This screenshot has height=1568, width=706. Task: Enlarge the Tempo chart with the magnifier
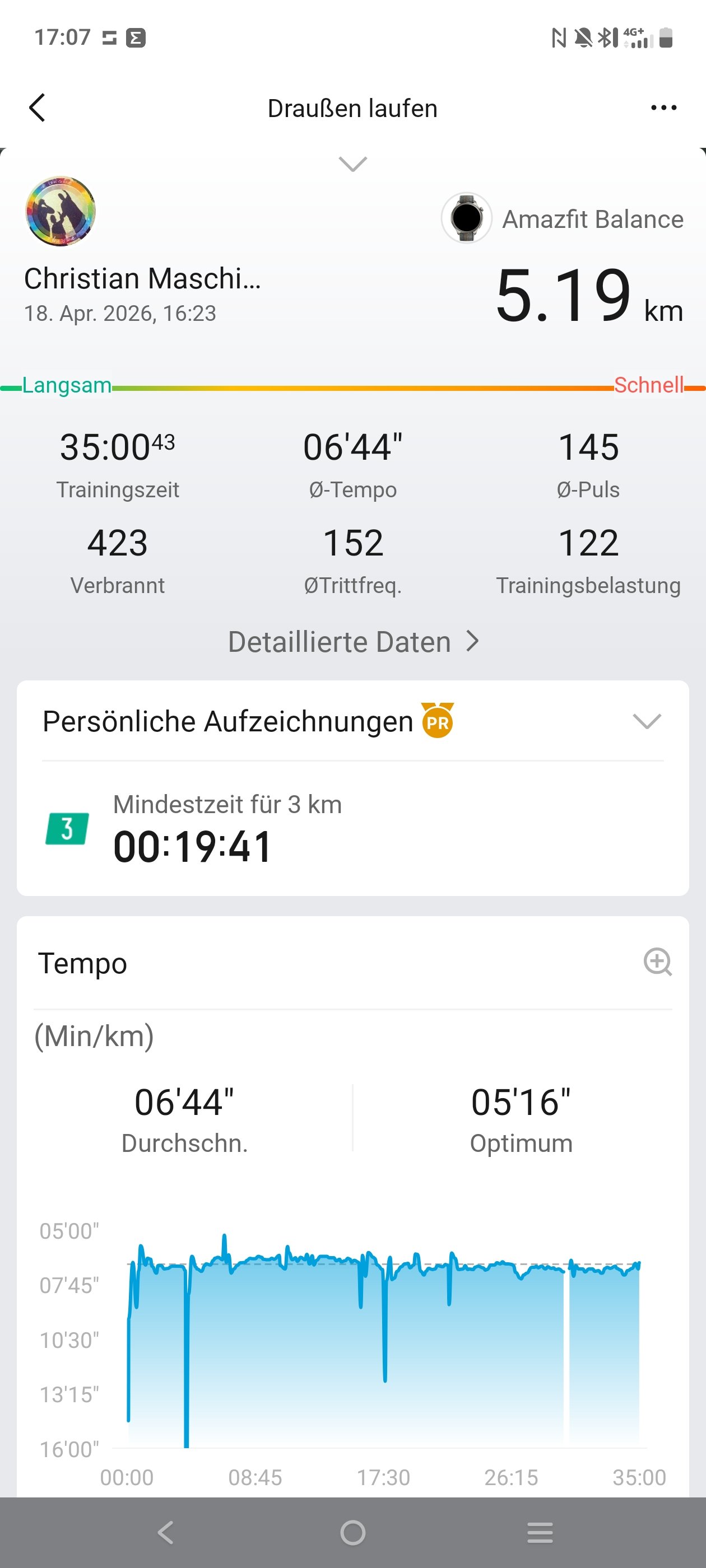click(x=657, y=962)
